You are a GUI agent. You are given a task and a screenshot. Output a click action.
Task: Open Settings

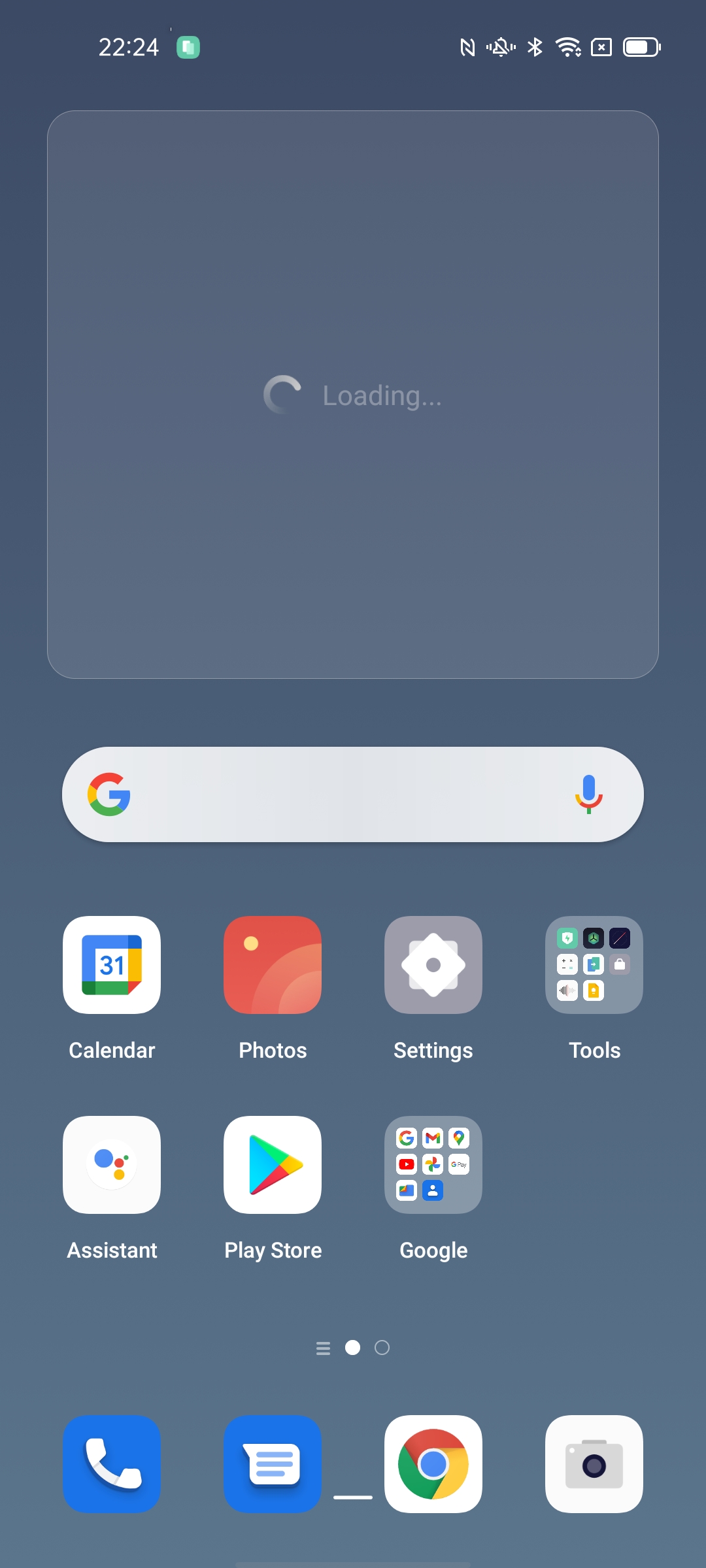[x=433, y=965]
